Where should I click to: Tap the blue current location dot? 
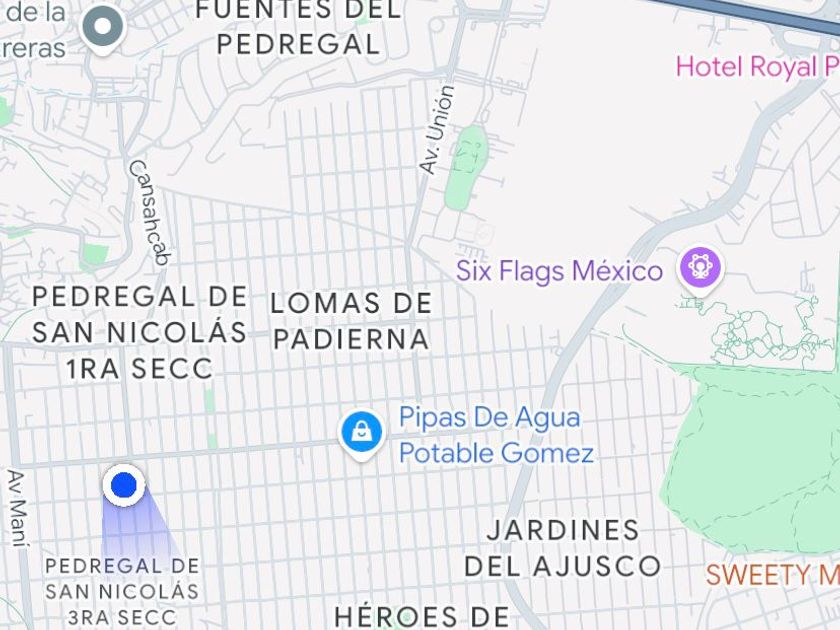click(124, 486)
